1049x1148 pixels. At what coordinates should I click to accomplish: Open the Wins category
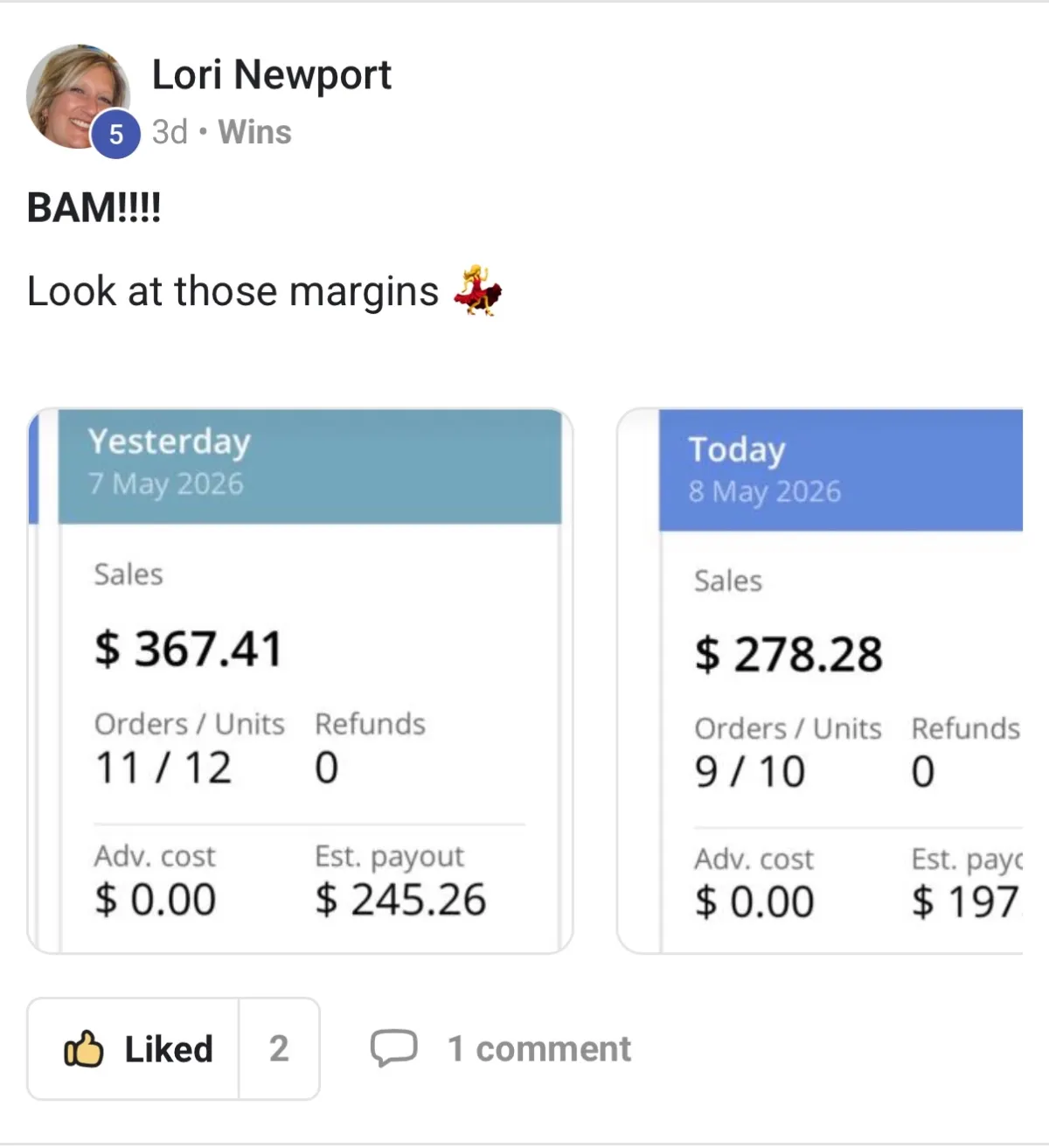[x=254, y=132]
